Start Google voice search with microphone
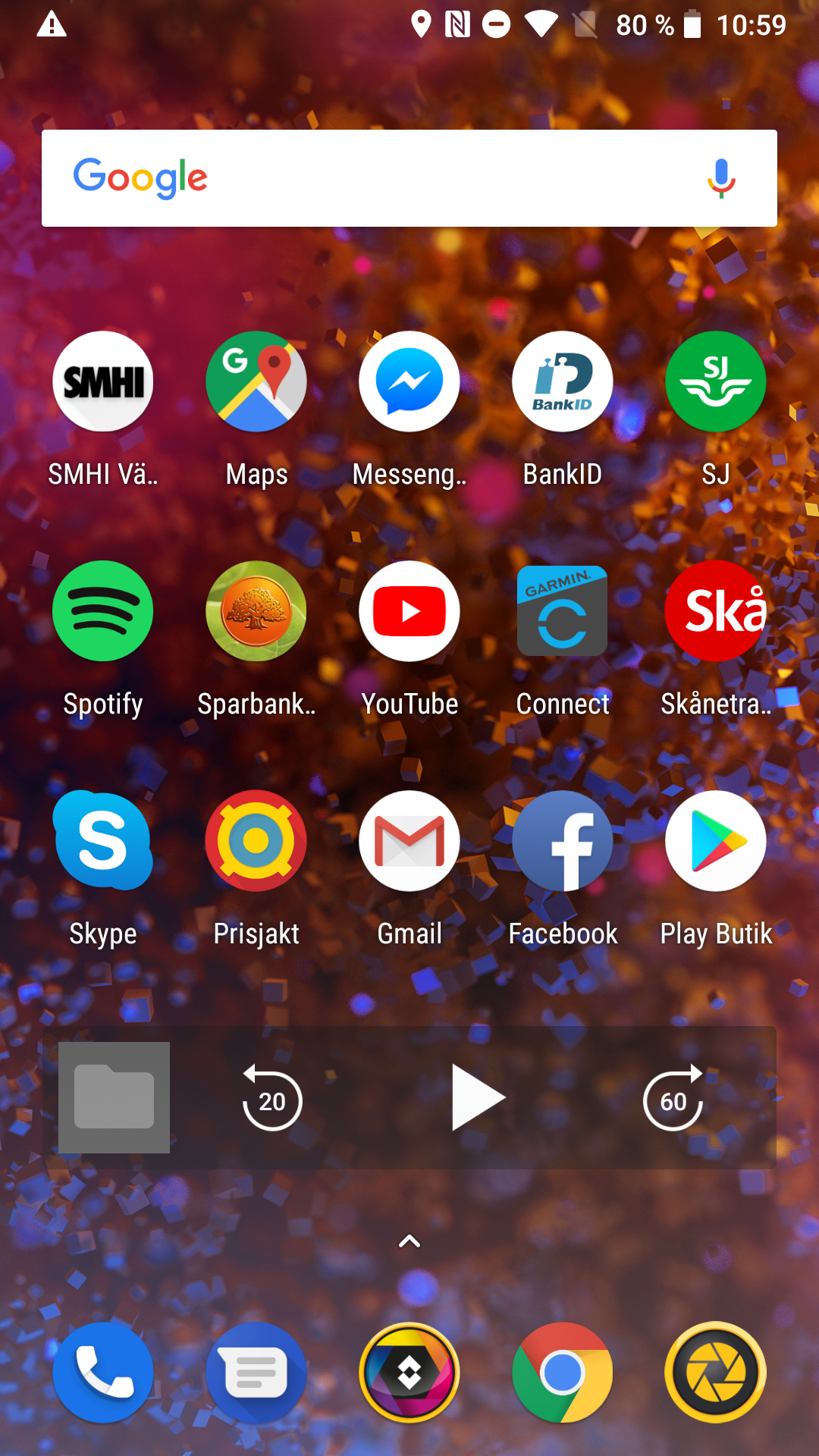The width and height of the screenshot is (819, 1456). pyautogui.click(x=721, y=178)
